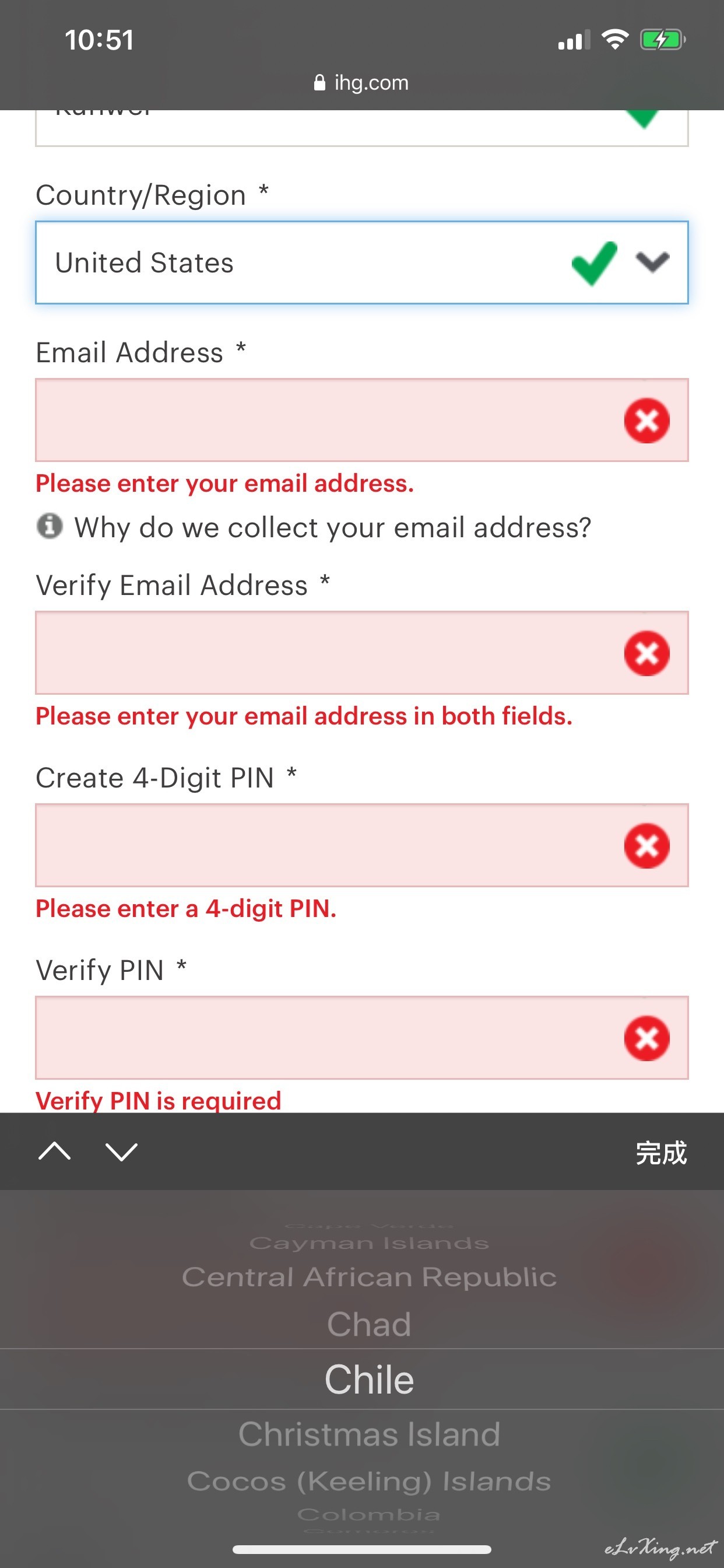724x1568 pixels.
Task: Select Cocos (Keeling) Islands in the picker
Action: click(370, 1481)
